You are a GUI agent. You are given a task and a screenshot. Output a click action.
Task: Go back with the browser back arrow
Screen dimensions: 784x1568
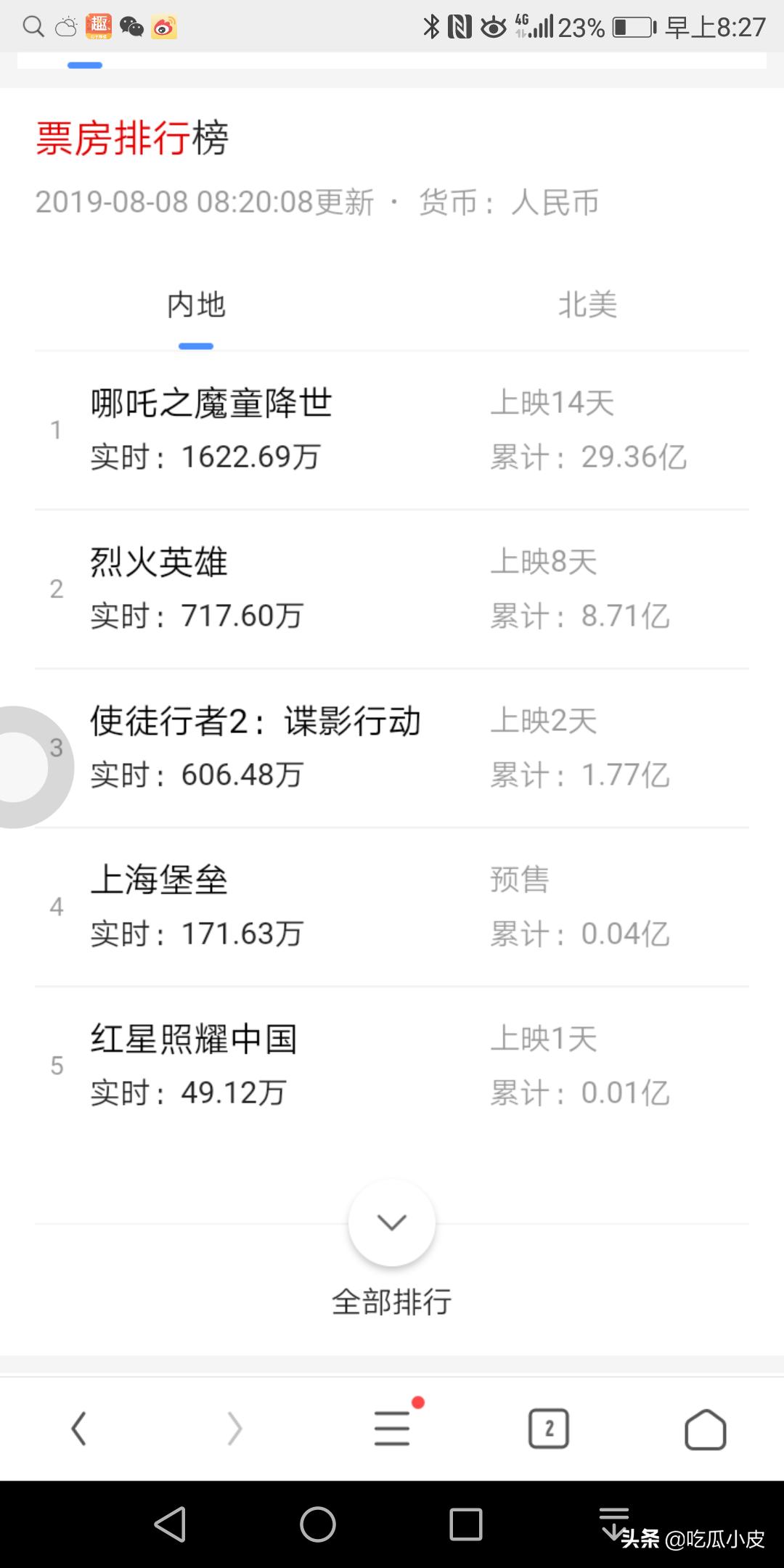[x=78, y=1429]
